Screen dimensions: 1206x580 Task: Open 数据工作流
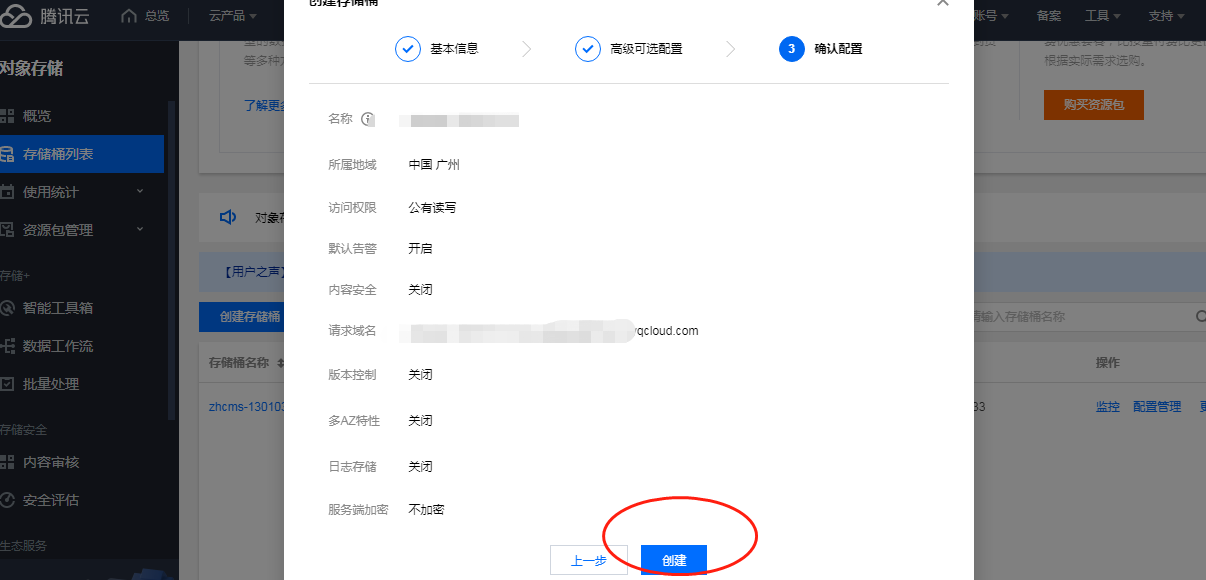(x=57, y=346)
